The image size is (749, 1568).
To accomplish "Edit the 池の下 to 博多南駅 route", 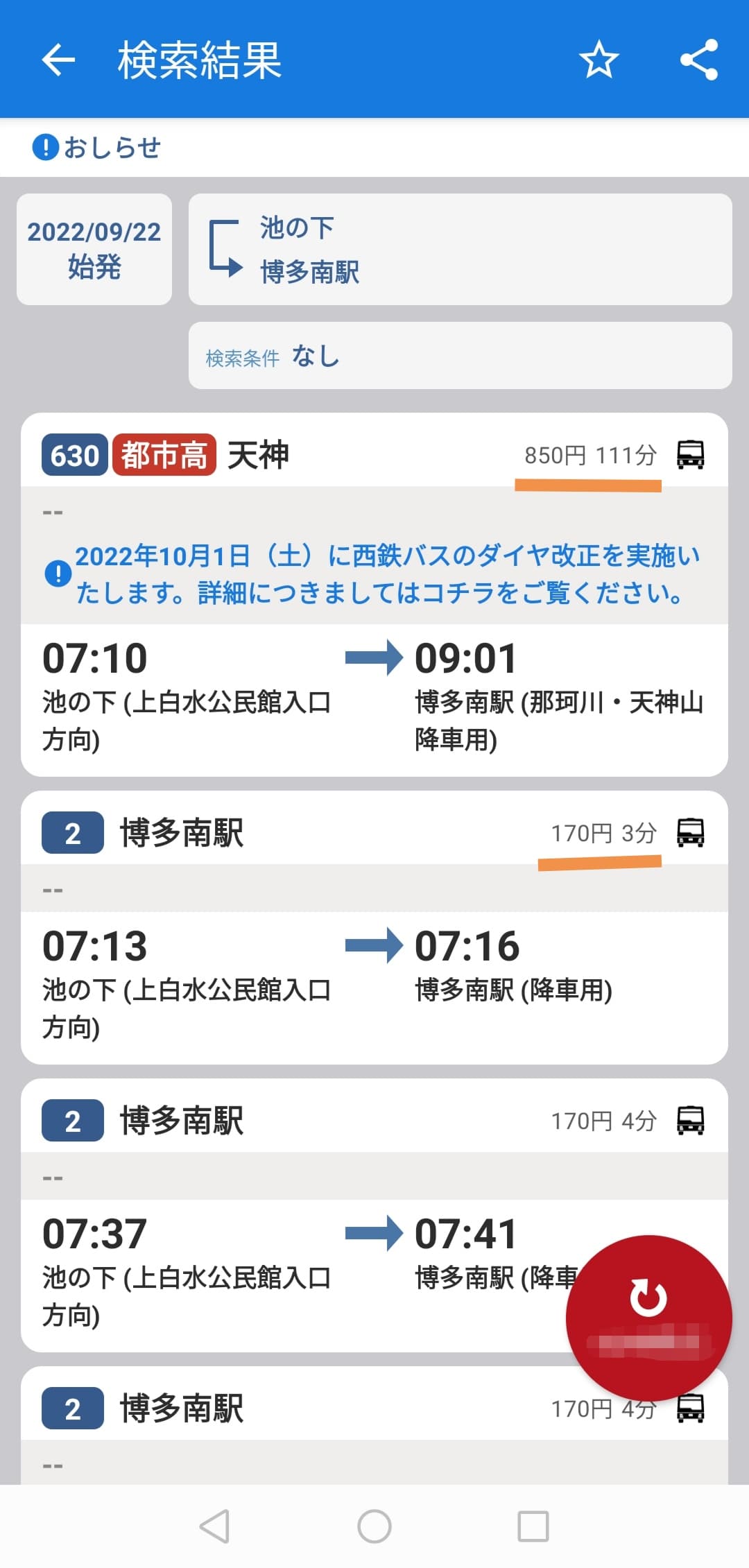I will tap(460, 249).
